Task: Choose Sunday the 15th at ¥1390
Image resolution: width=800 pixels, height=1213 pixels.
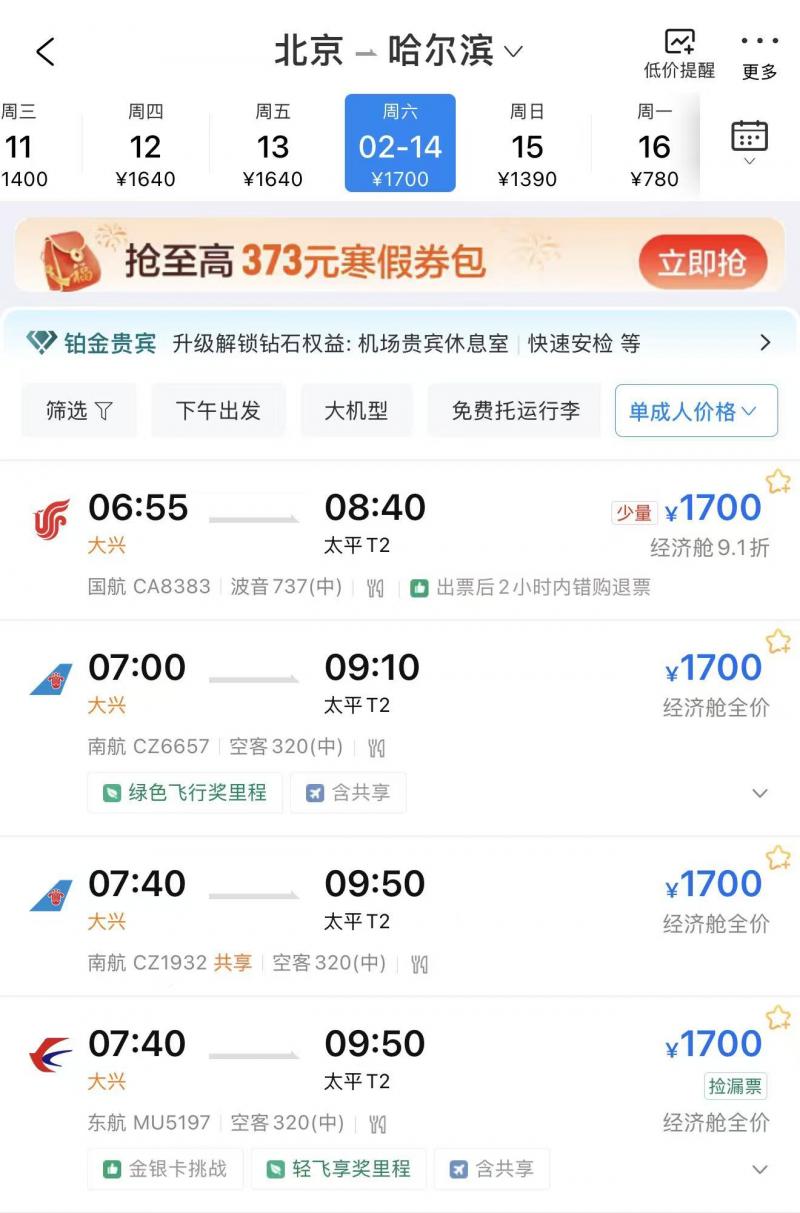Action: pyautogui.click(x=527, y=146)
